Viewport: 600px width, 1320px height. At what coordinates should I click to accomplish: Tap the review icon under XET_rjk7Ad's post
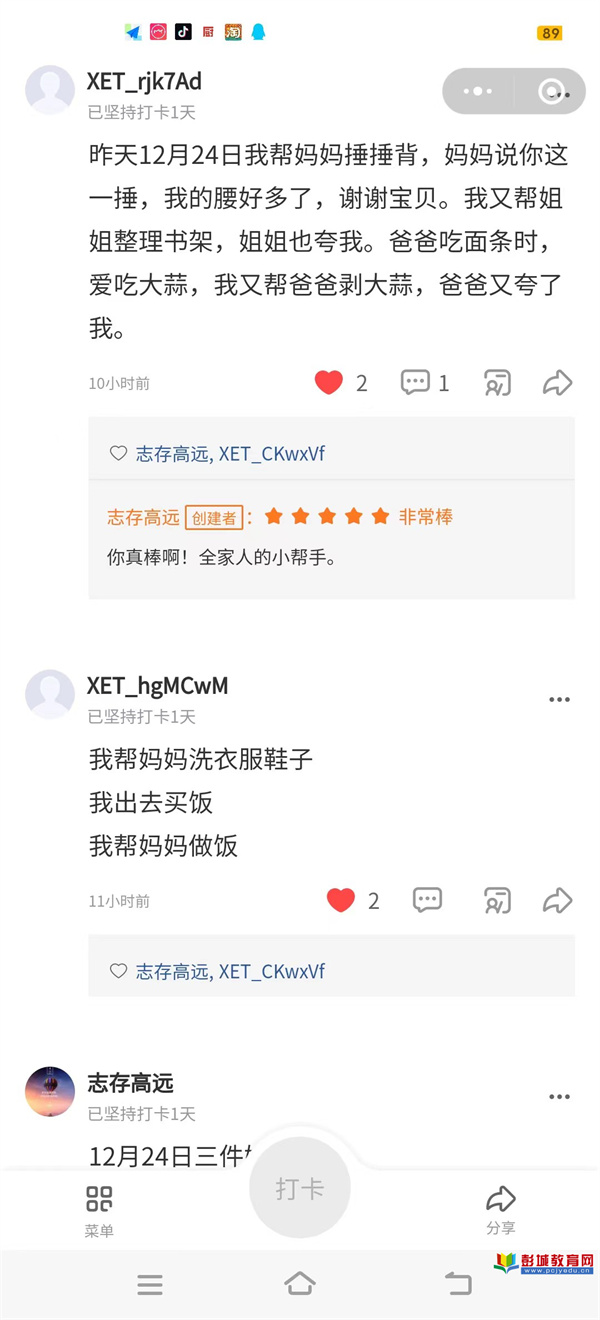[x=497, y=382]
